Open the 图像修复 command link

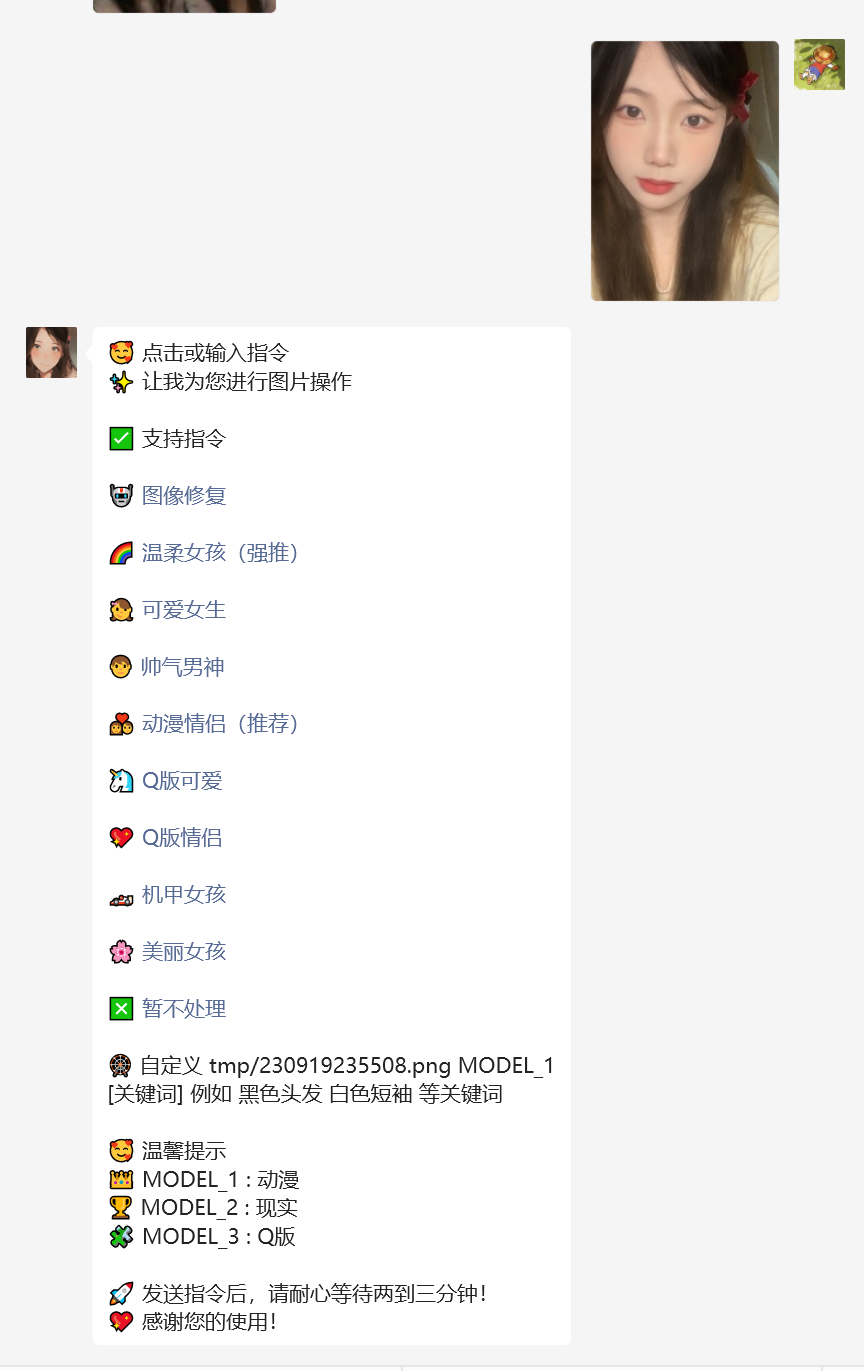point(184,495)
